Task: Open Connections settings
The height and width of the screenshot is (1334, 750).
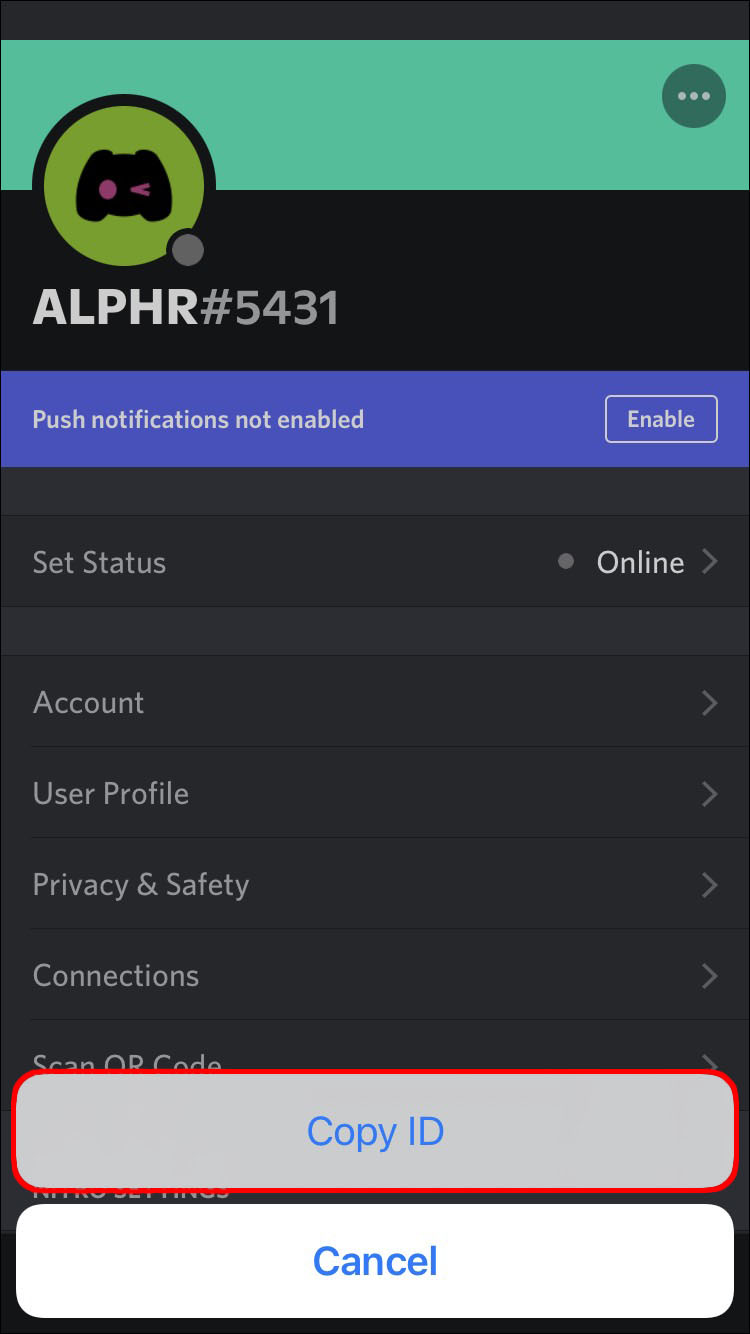Action: pyautogui.click(x=375, y=975)
